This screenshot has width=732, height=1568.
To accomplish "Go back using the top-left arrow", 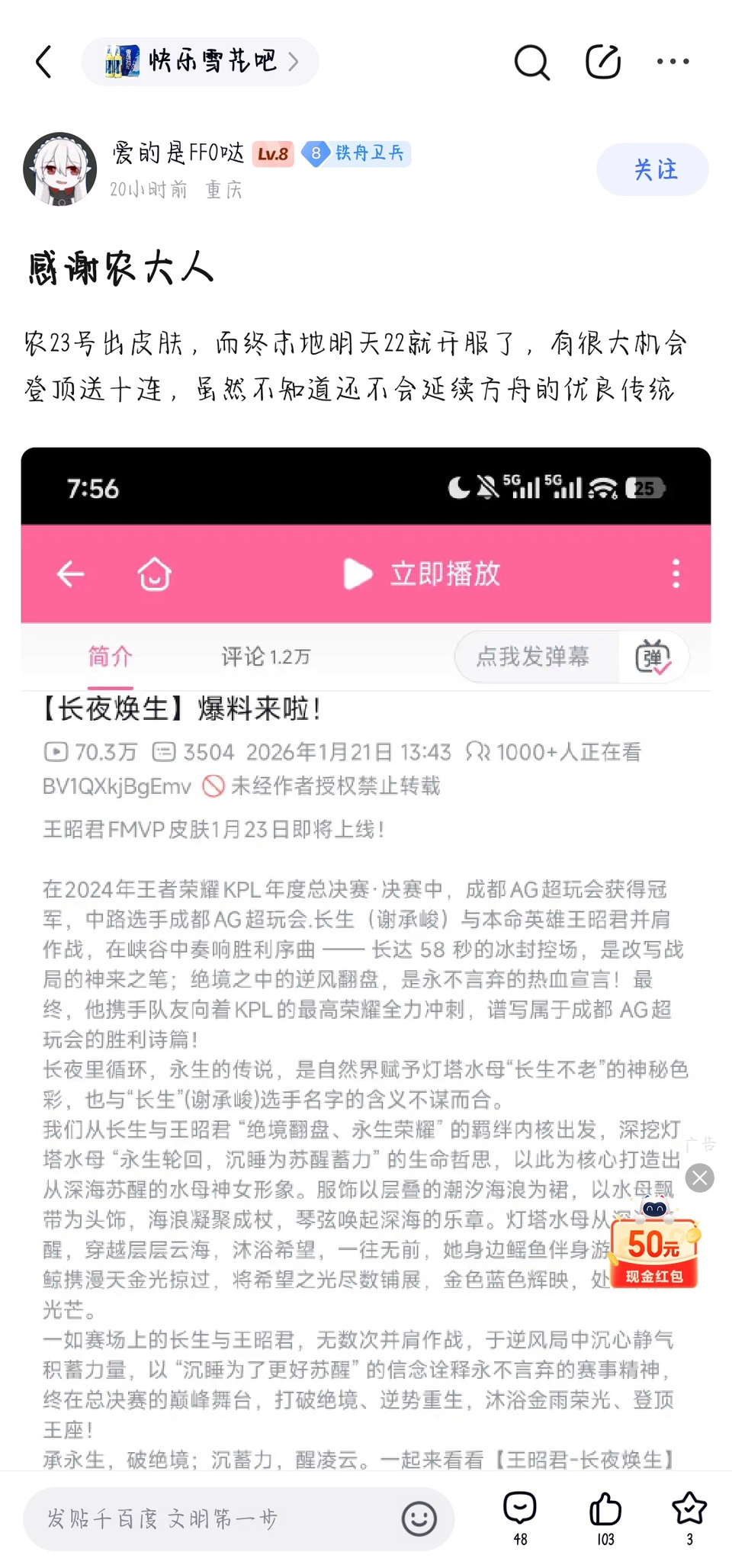I will point(44,62).
